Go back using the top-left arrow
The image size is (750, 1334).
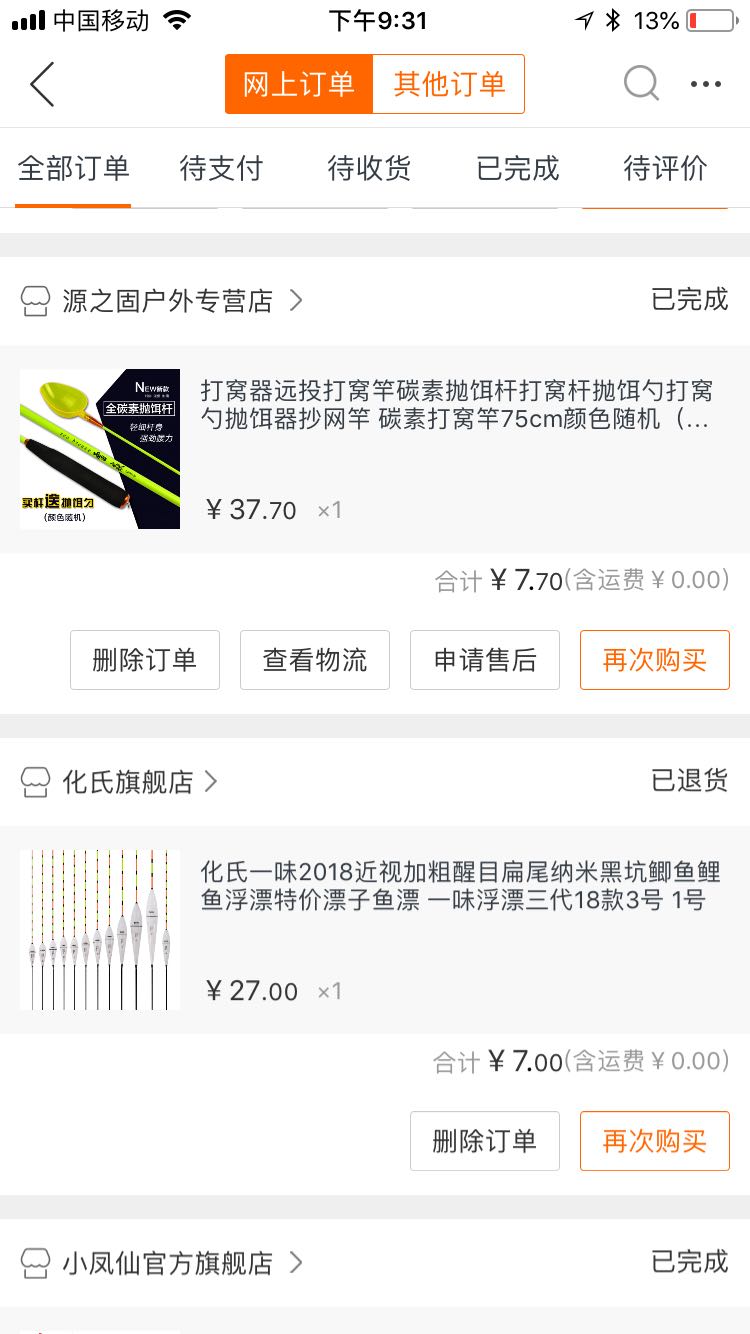click(42, 84)
